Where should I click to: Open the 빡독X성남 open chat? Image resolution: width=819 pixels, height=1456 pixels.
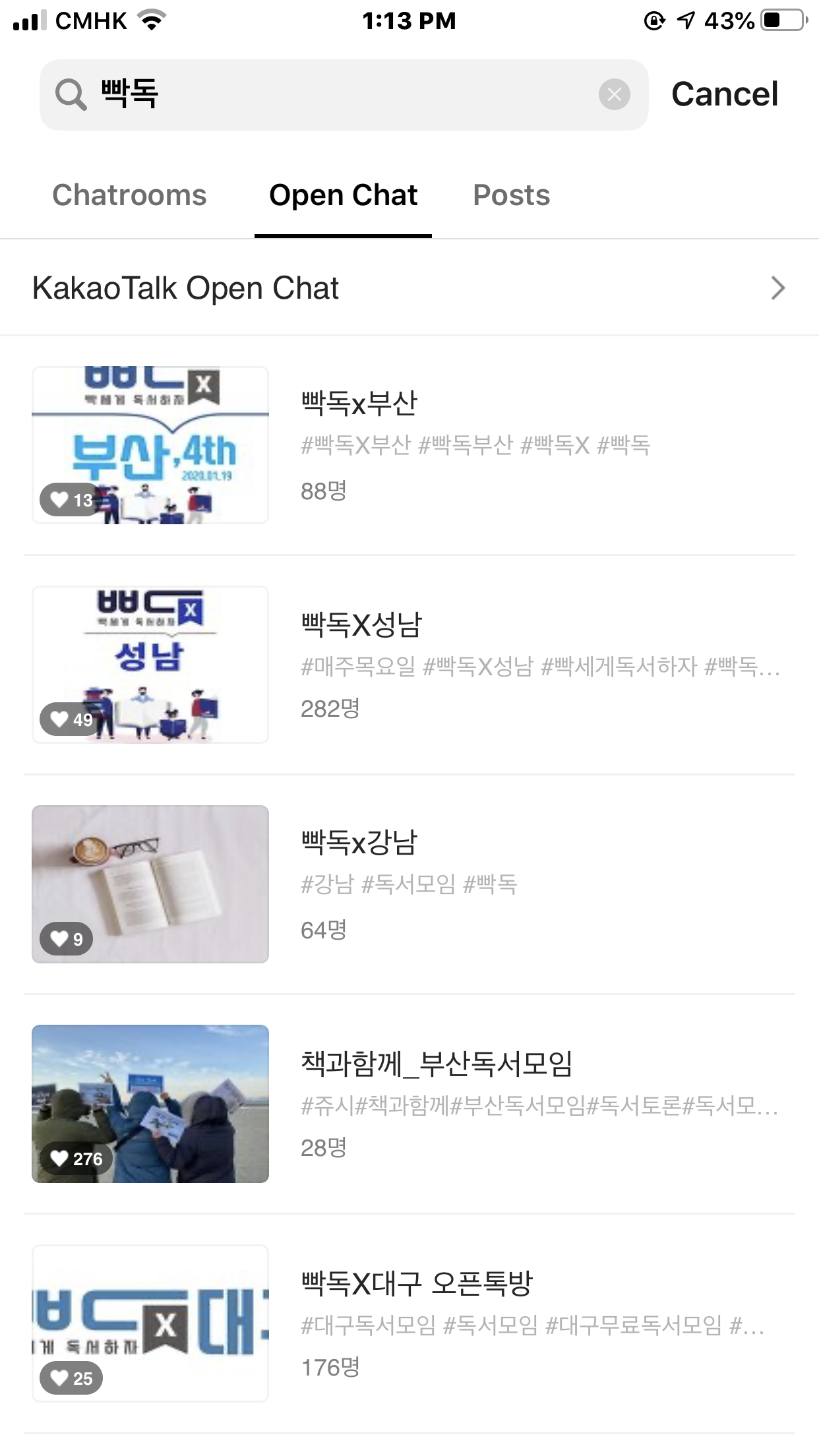[409, 665]
